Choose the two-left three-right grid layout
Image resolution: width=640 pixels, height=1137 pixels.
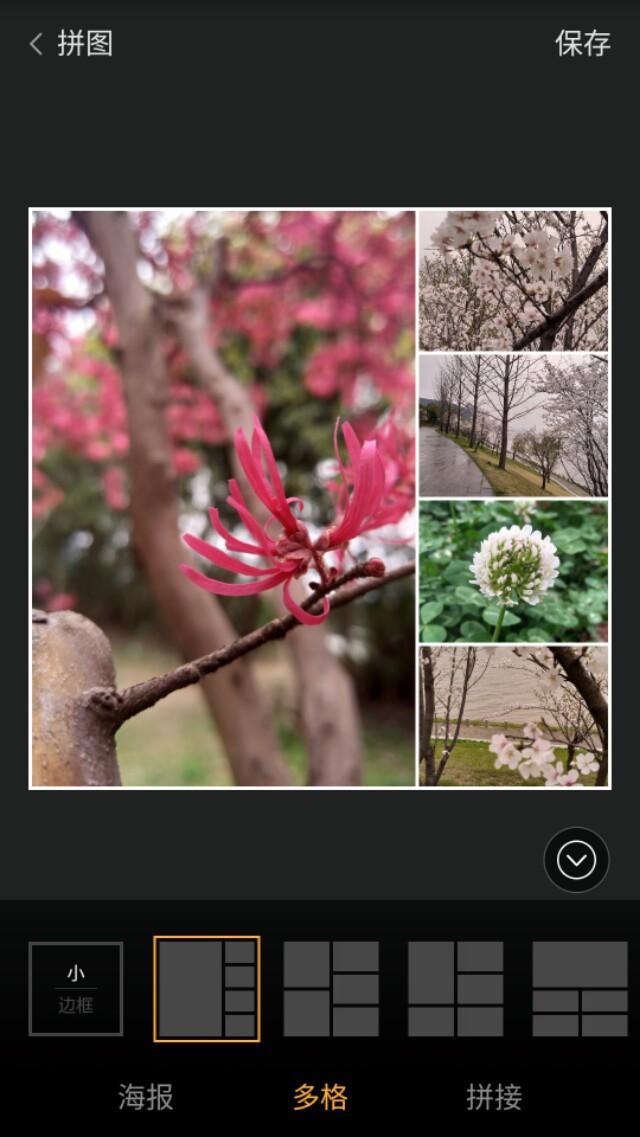tap(331, 988)
